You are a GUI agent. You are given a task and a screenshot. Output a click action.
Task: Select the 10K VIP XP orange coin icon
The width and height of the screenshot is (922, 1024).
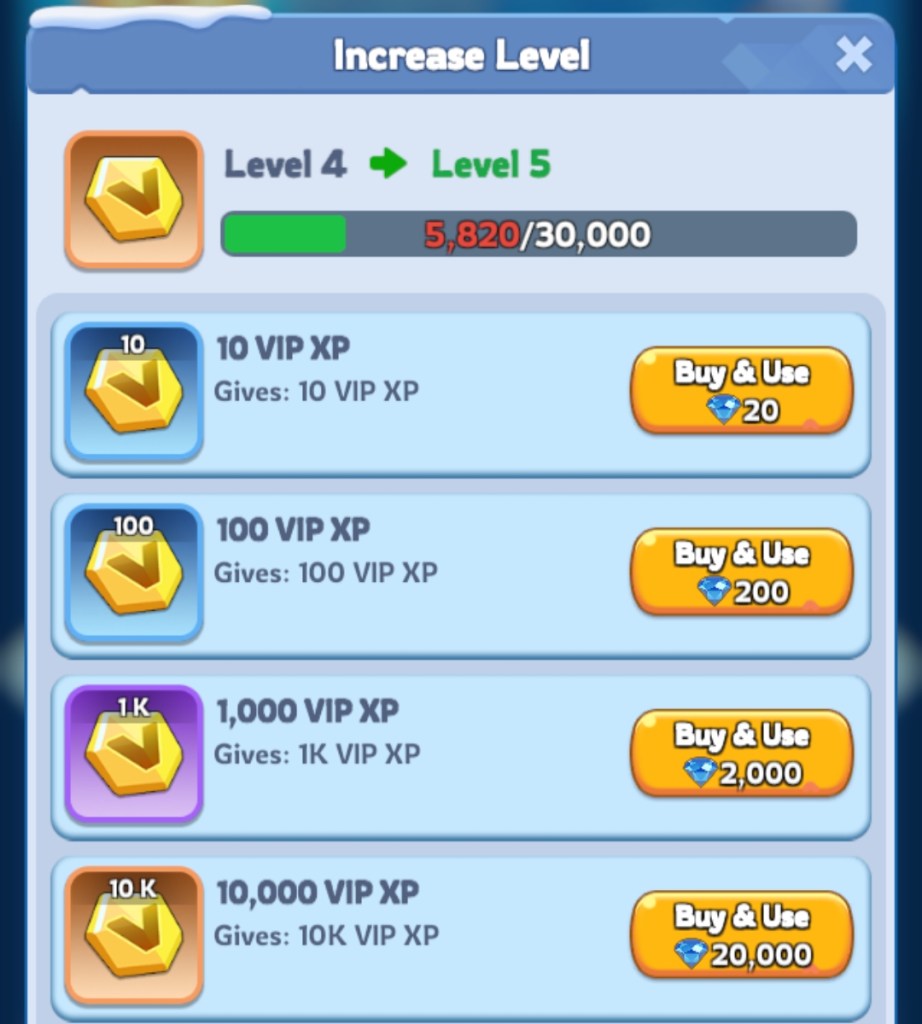click(133, 934)
